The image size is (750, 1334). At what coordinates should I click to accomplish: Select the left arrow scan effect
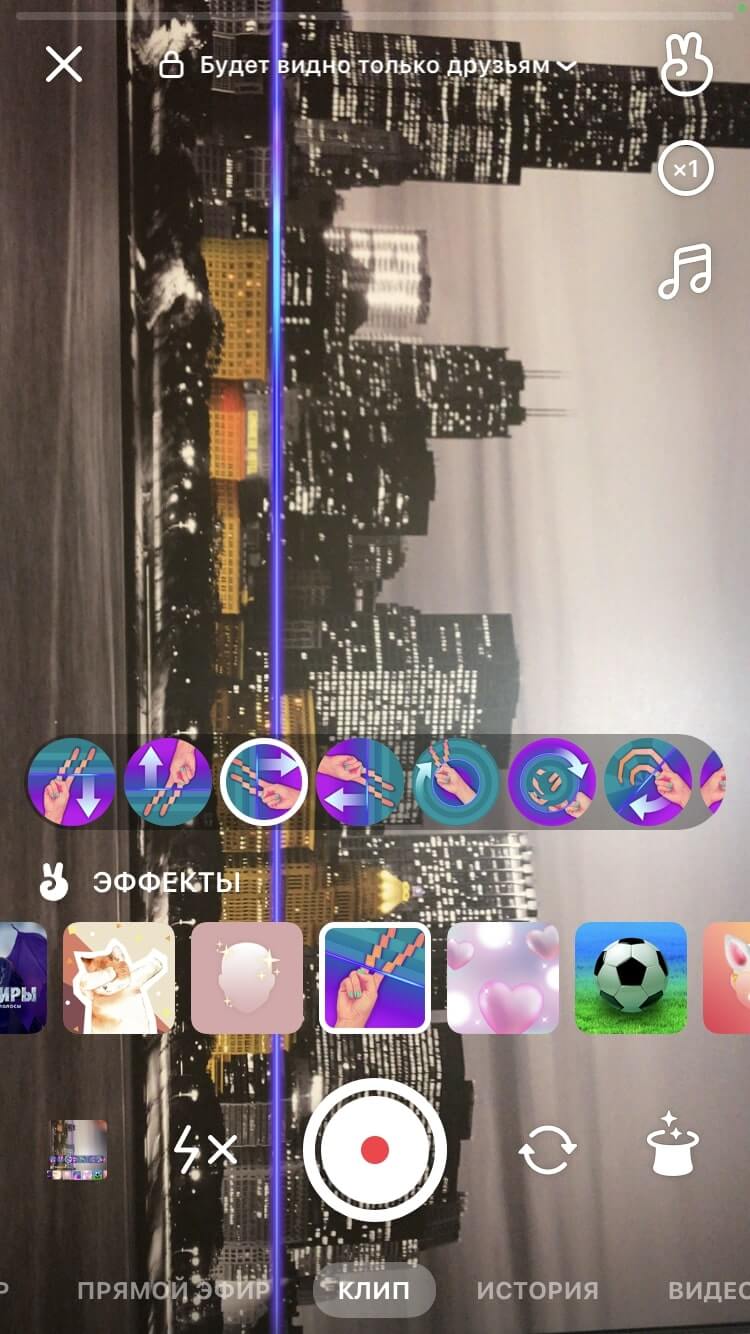coord(360,782)
